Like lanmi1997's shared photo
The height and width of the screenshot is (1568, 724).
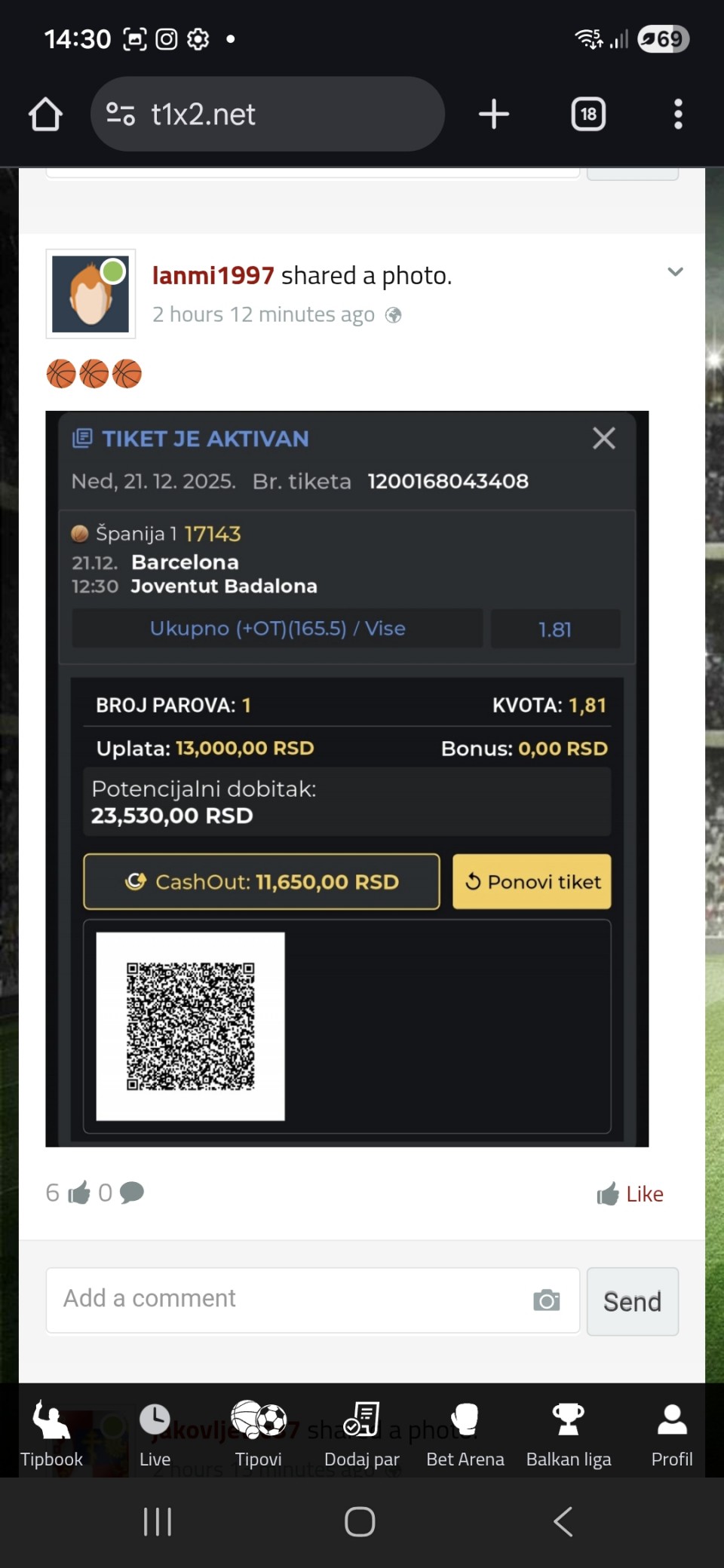click(630, 1194)
